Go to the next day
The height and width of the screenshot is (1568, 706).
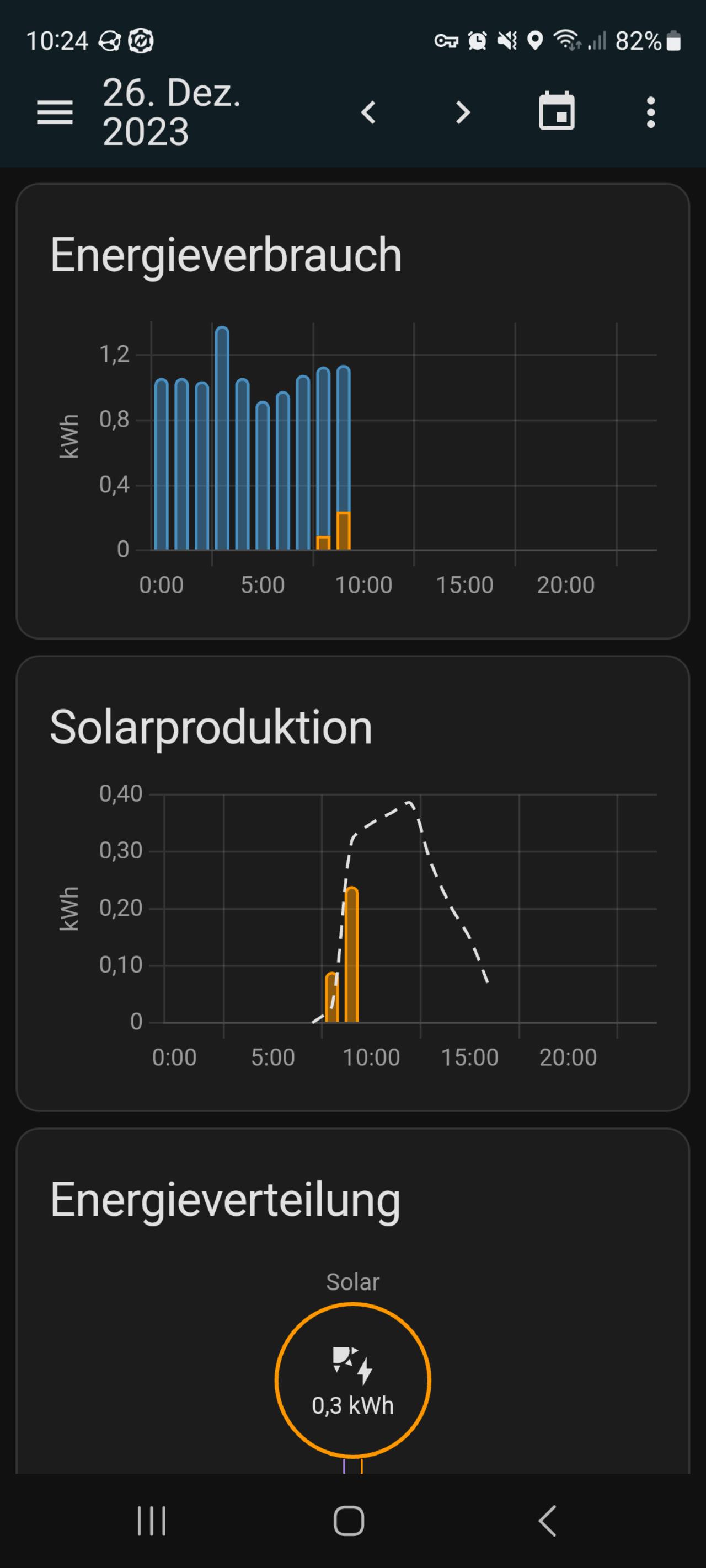463,112
